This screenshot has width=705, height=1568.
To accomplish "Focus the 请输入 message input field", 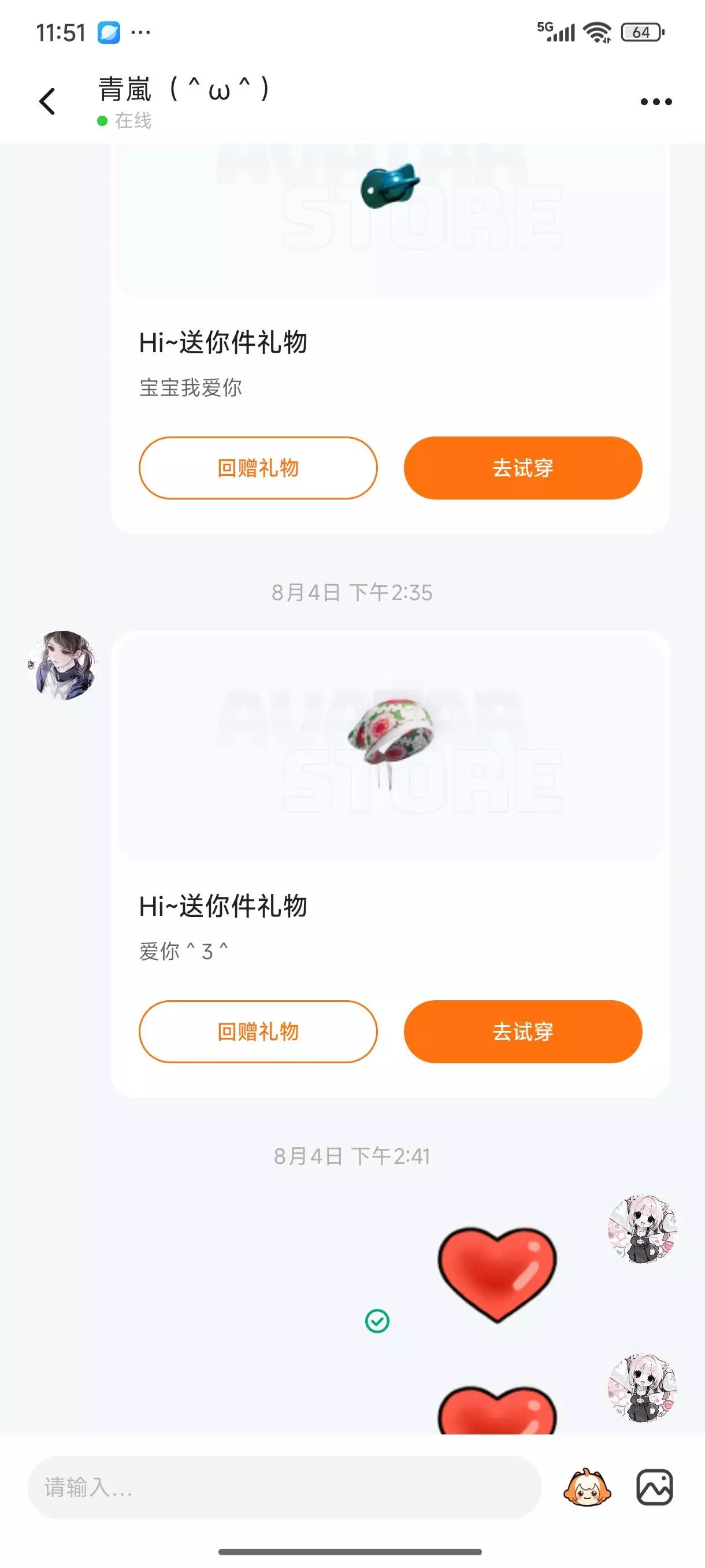I will tap(284, 1487).
